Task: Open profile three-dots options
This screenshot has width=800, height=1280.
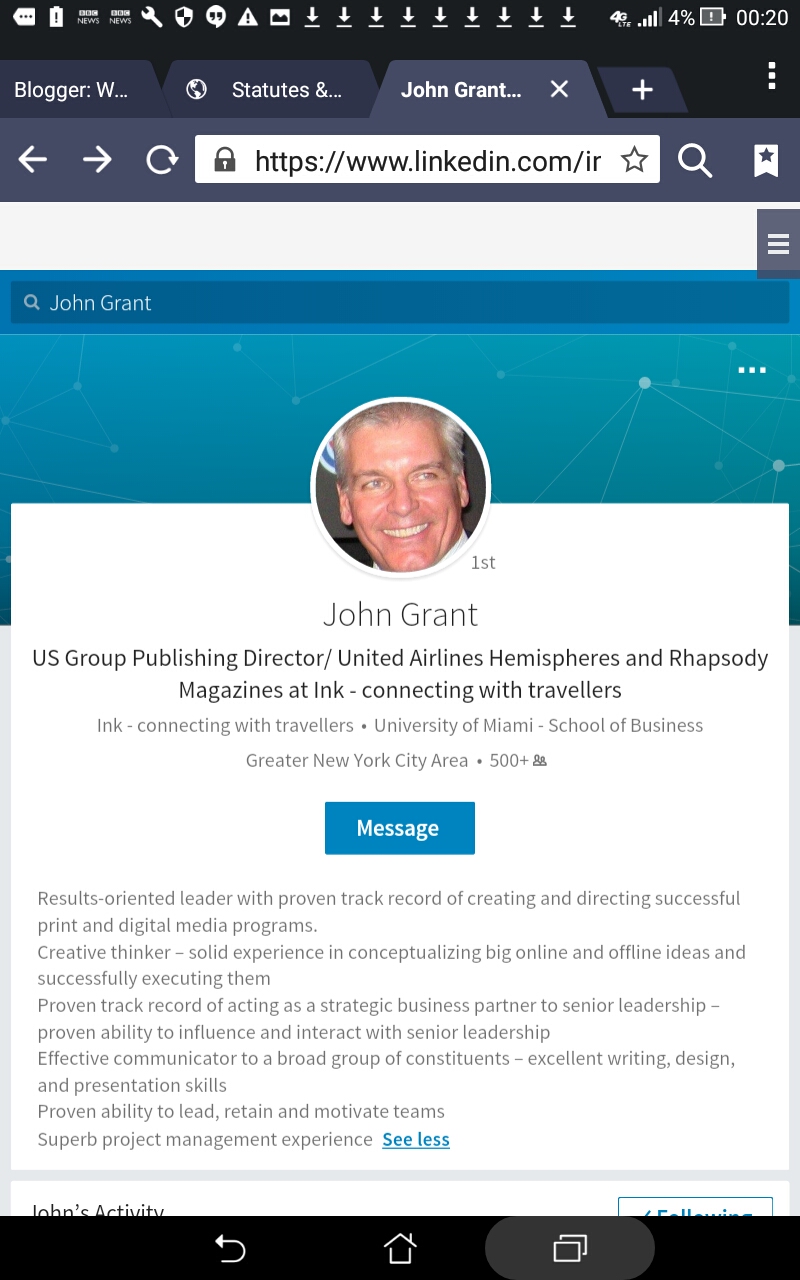Action: click(x=751, y=370)
